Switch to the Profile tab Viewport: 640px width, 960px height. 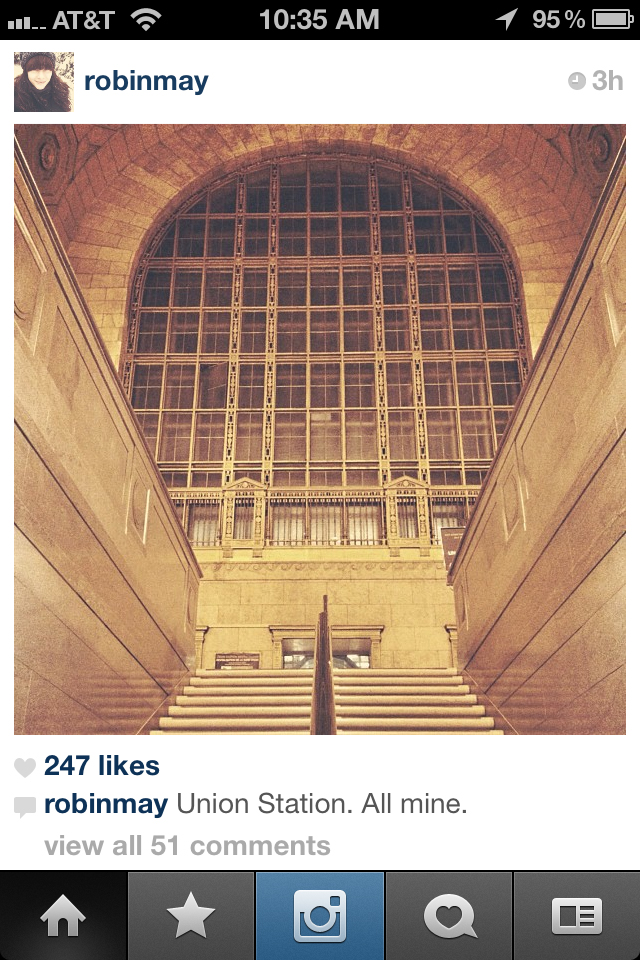577,916
